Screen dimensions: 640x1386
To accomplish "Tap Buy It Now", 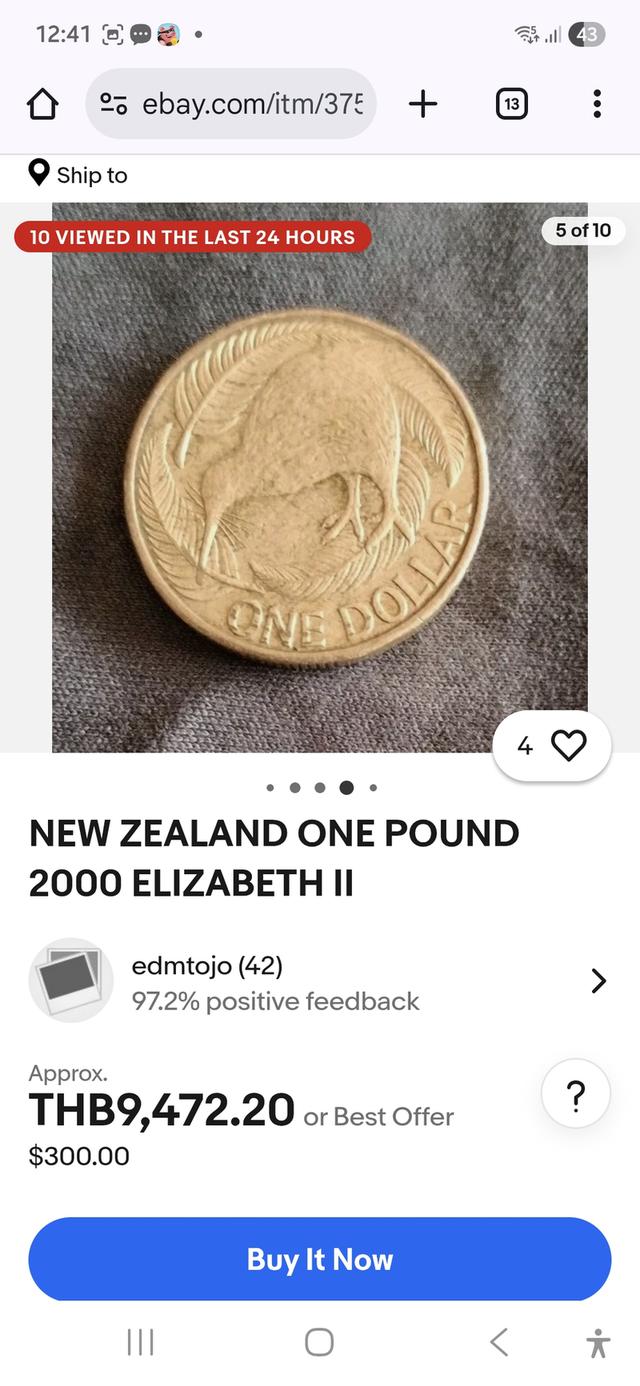I will 320,1259.
